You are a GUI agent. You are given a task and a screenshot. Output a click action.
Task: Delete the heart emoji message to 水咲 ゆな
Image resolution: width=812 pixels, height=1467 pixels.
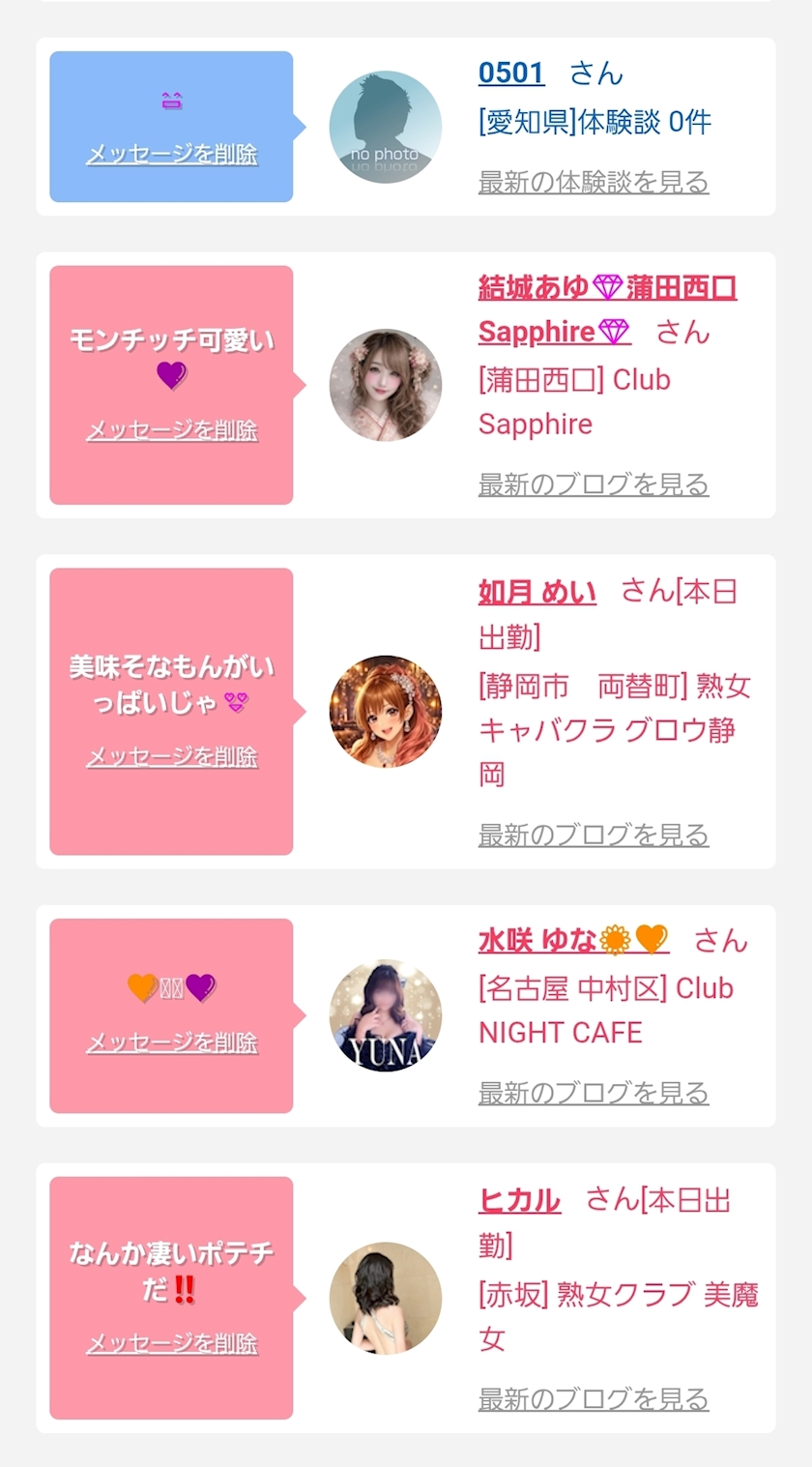click(172, 1042)
